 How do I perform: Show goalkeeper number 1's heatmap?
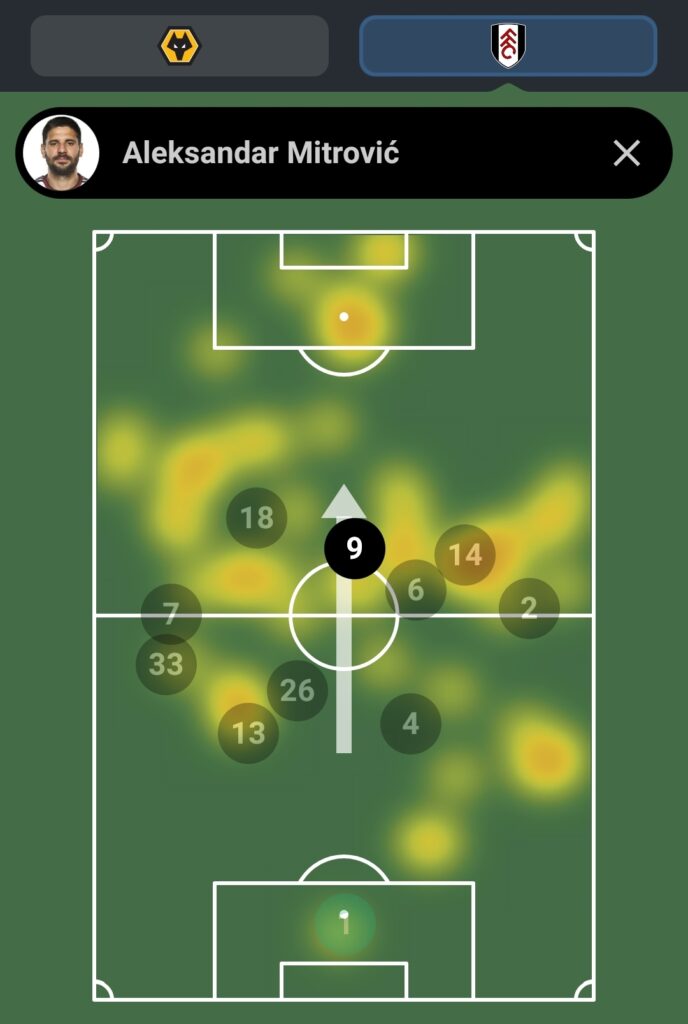(x=345, y=925)
